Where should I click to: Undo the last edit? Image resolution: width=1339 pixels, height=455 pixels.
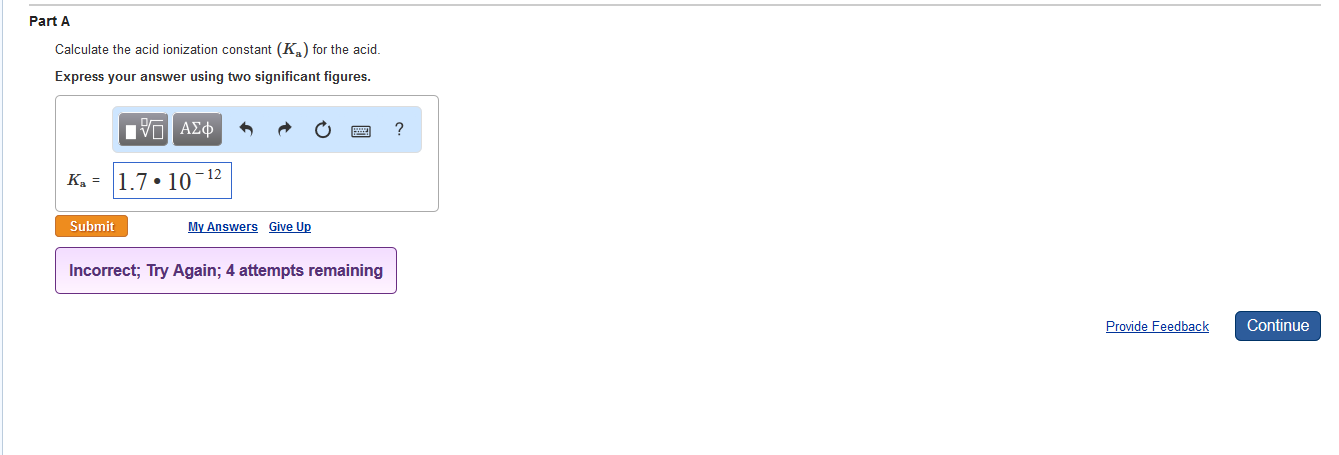tap(248, 130)
